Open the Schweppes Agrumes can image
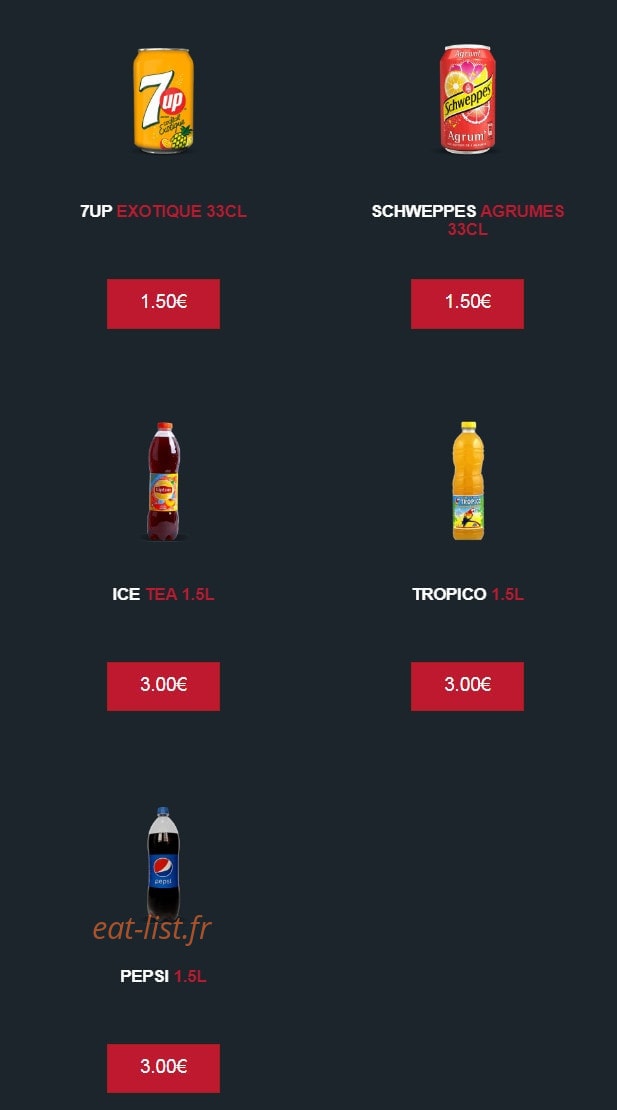The height and width of the screenshot is (1110, 617). (467, 98)
